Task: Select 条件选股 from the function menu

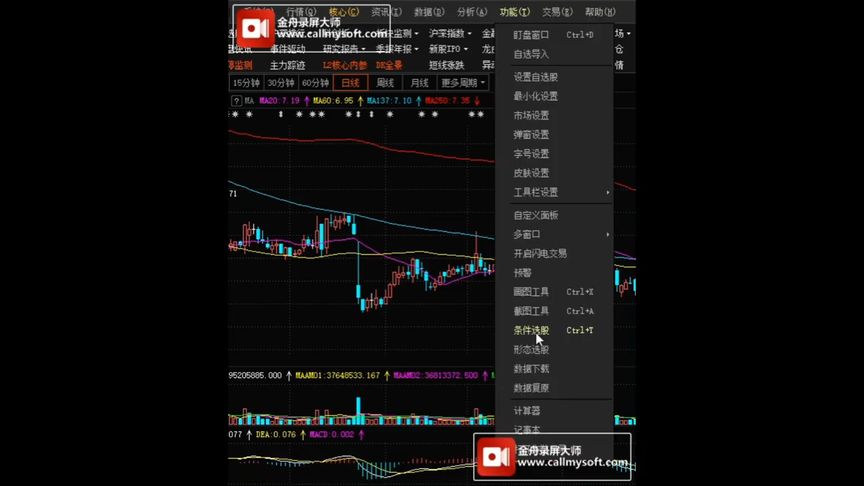Action: tap(531, 330)
